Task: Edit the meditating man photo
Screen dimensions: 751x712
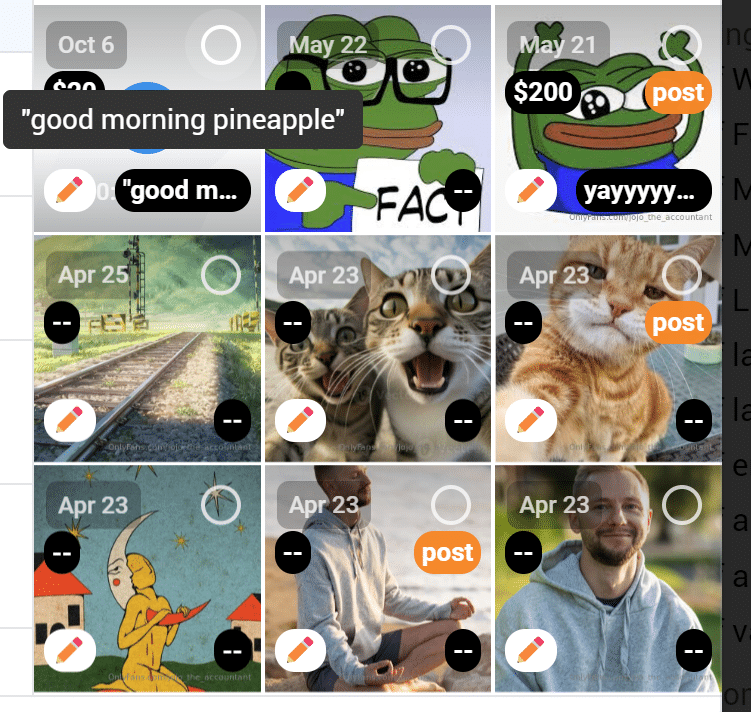Action: click(x=300, y=651)
